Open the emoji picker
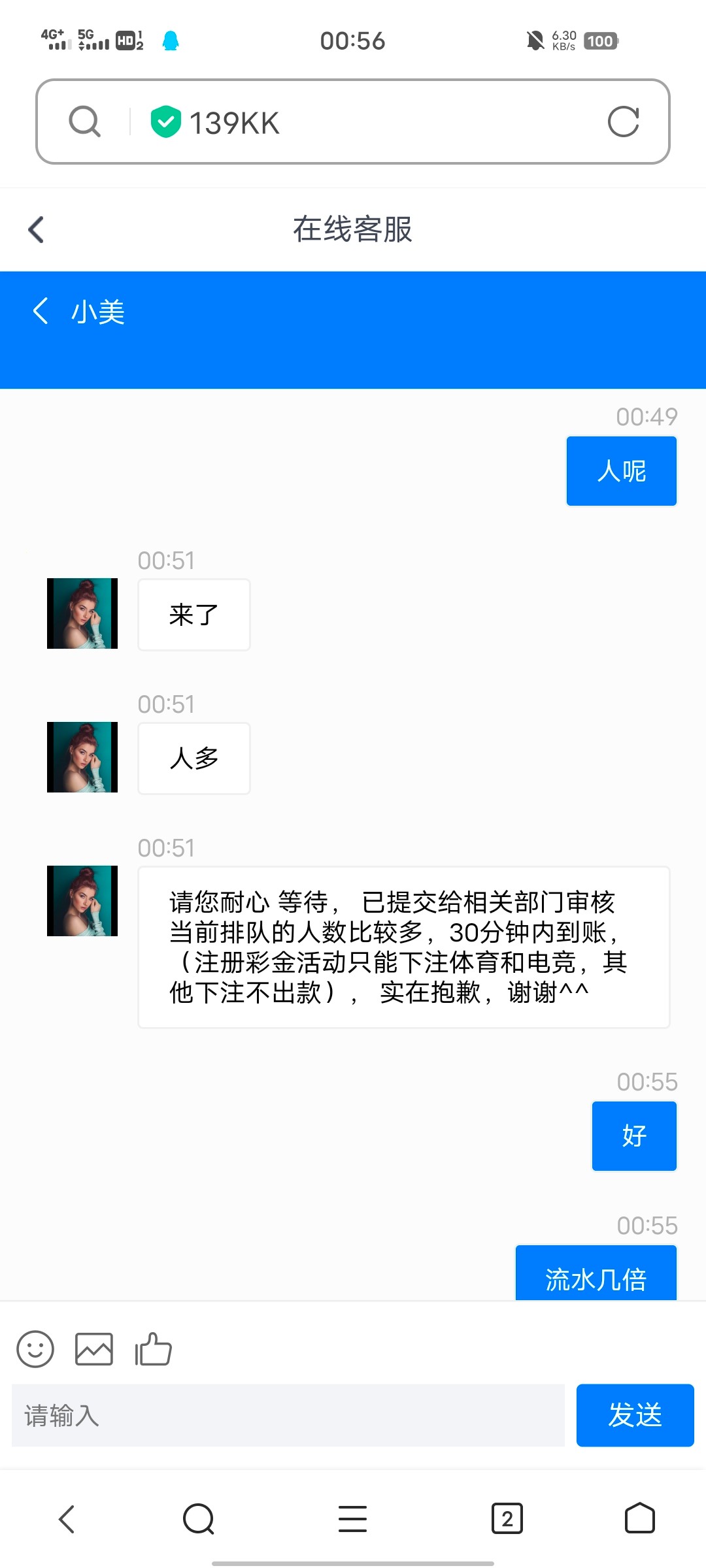 (x=35, y=1349)
